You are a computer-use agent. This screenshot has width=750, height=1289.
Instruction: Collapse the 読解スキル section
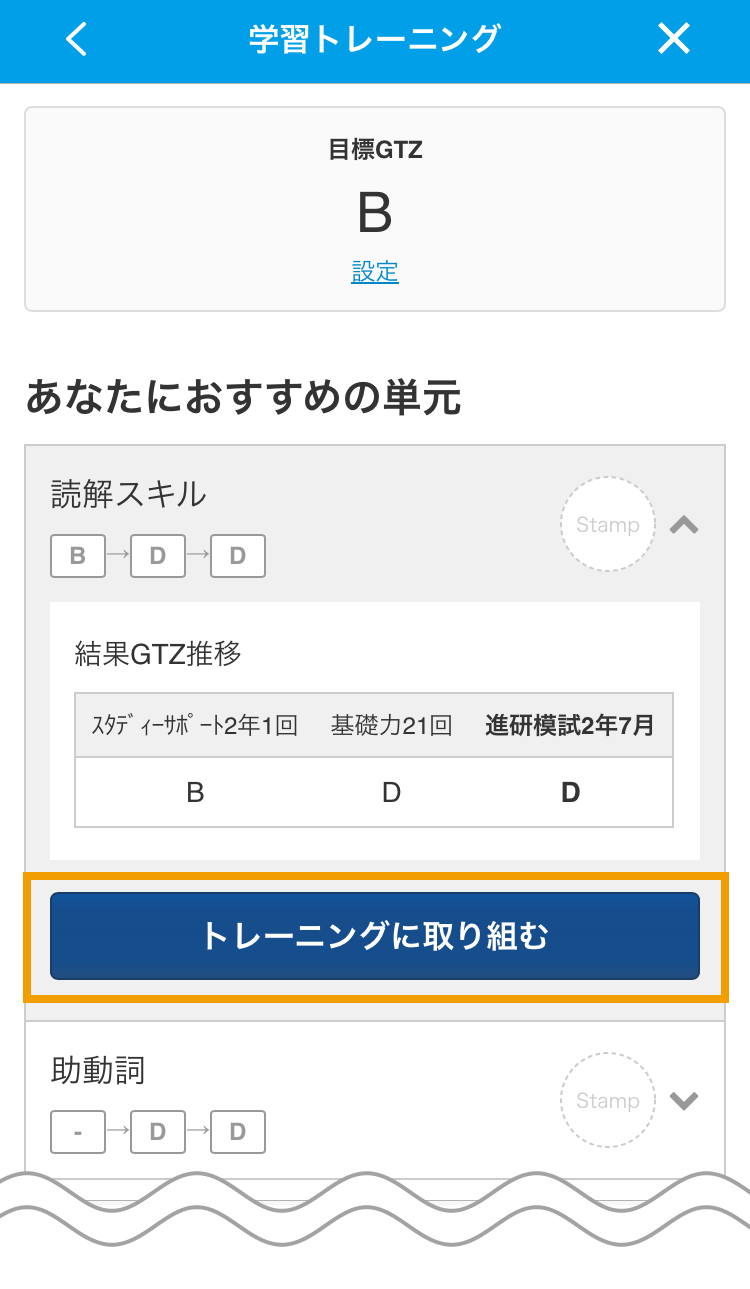684,524
